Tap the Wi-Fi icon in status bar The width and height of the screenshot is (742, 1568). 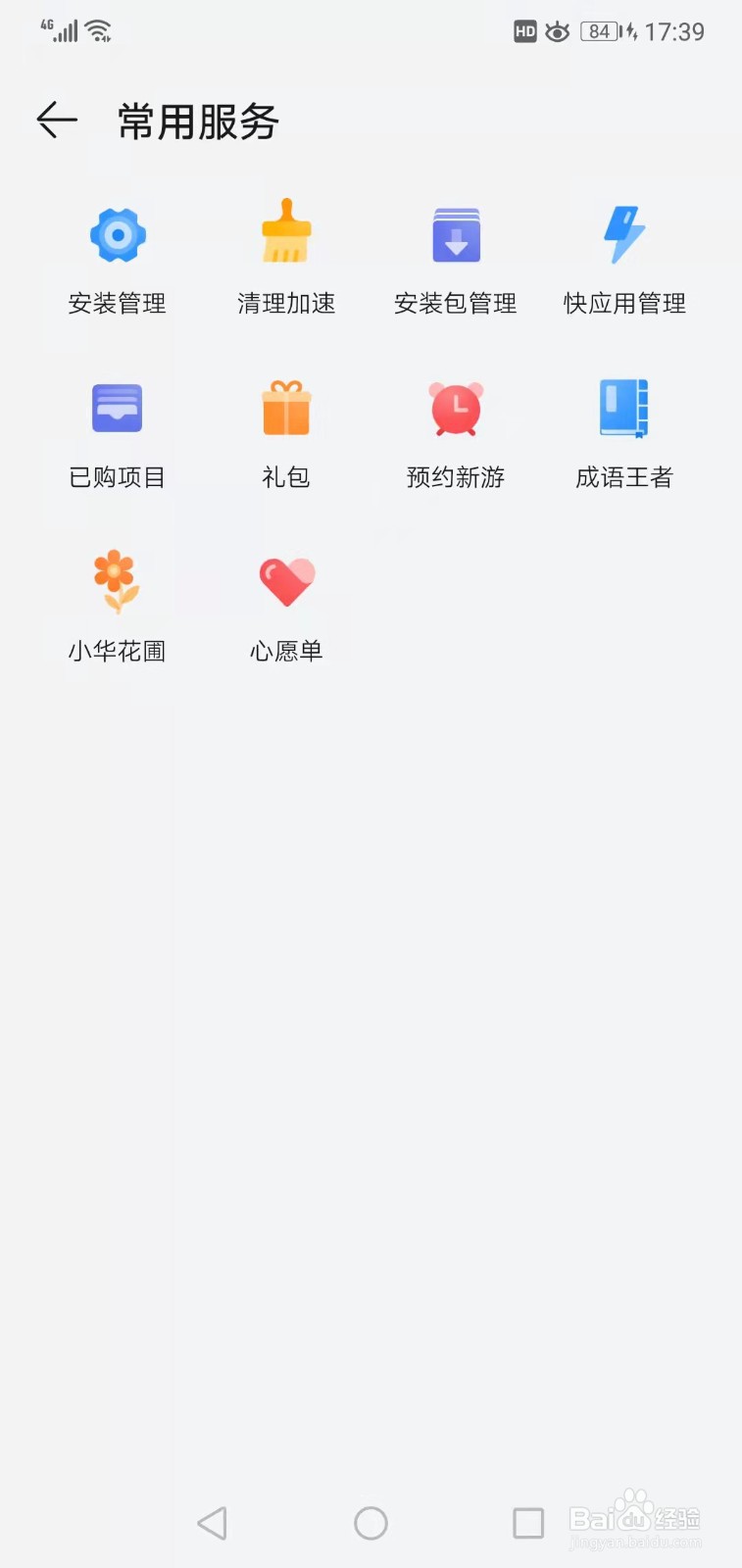[96, 28]
